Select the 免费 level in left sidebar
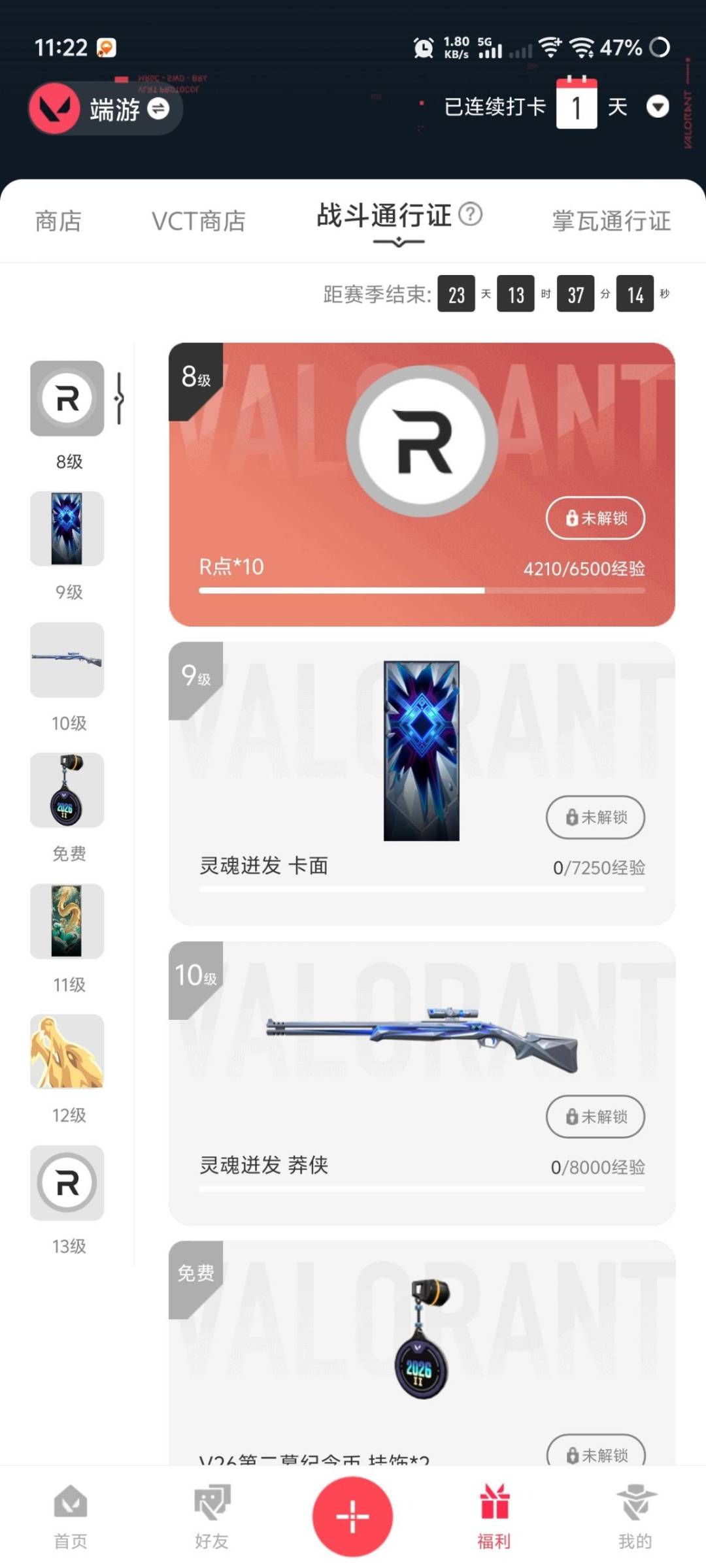This screenshot has width=706, height=1568. (66, 791)
